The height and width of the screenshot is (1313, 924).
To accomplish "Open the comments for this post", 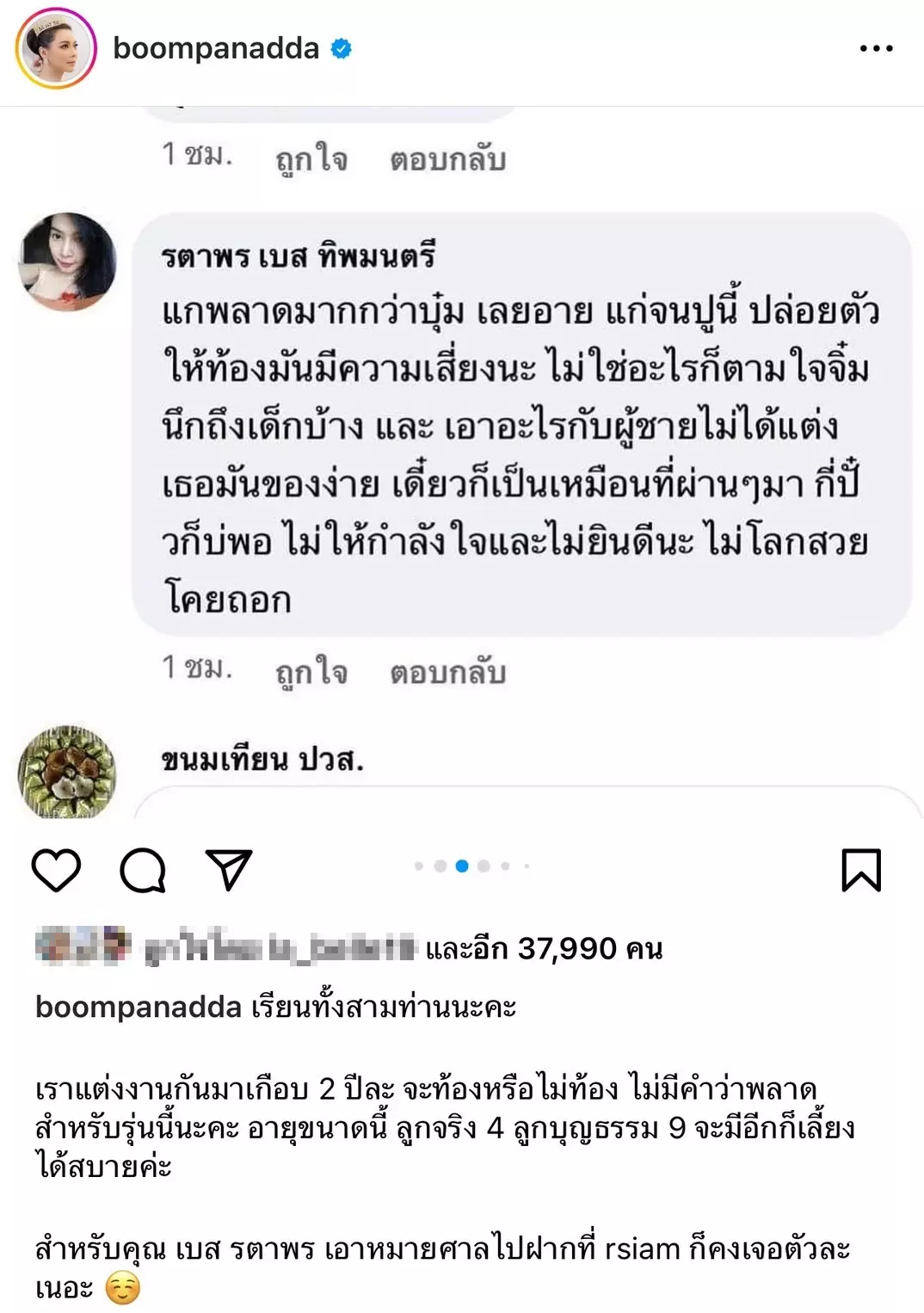I will [x=143, y=869].
